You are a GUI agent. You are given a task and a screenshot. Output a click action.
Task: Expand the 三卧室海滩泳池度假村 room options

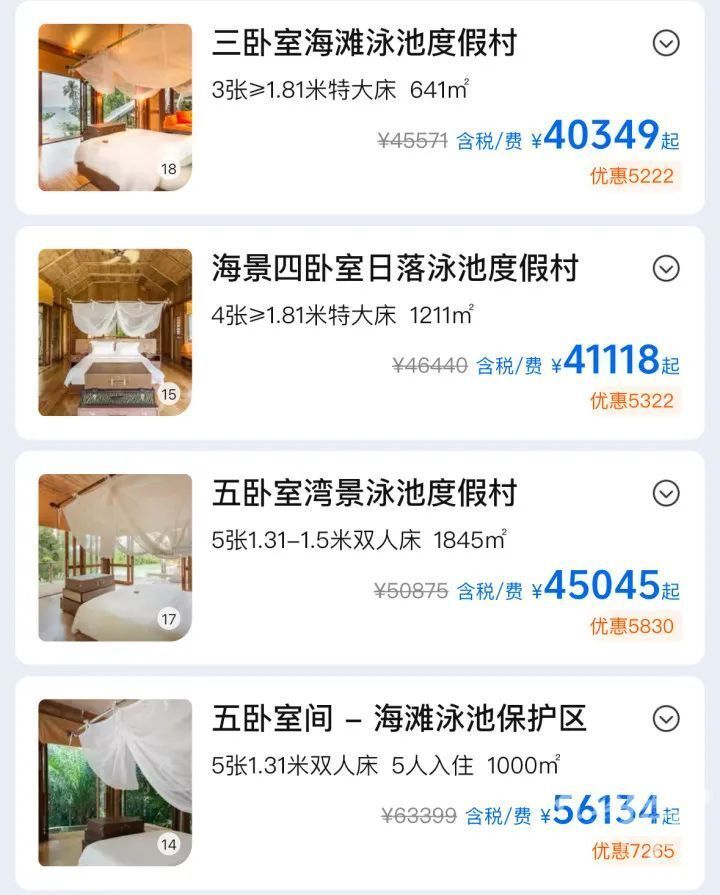tap(666, 43)
